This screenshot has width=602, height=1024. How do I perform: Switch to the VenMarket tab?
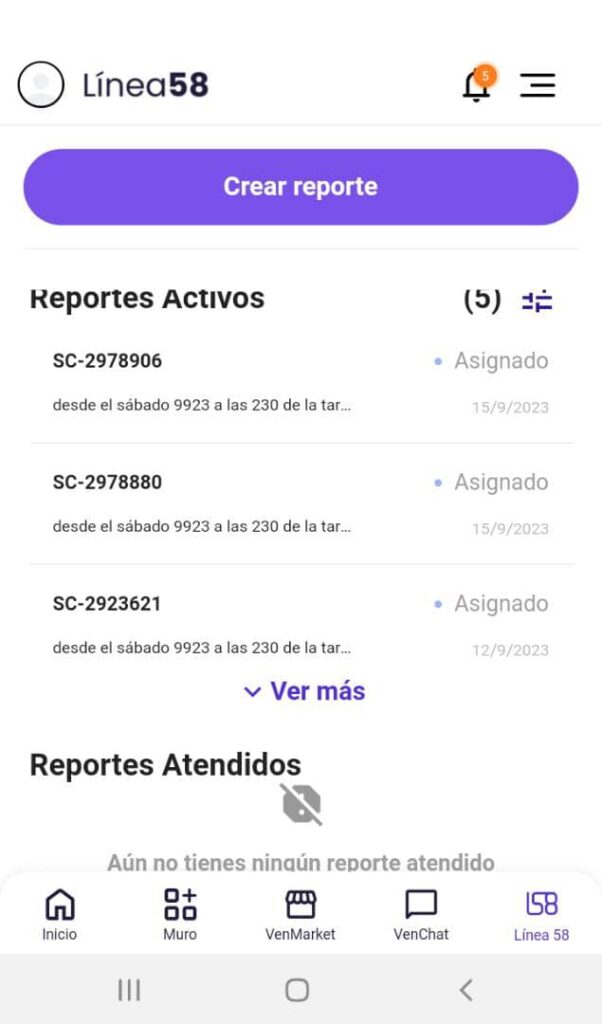300,914
